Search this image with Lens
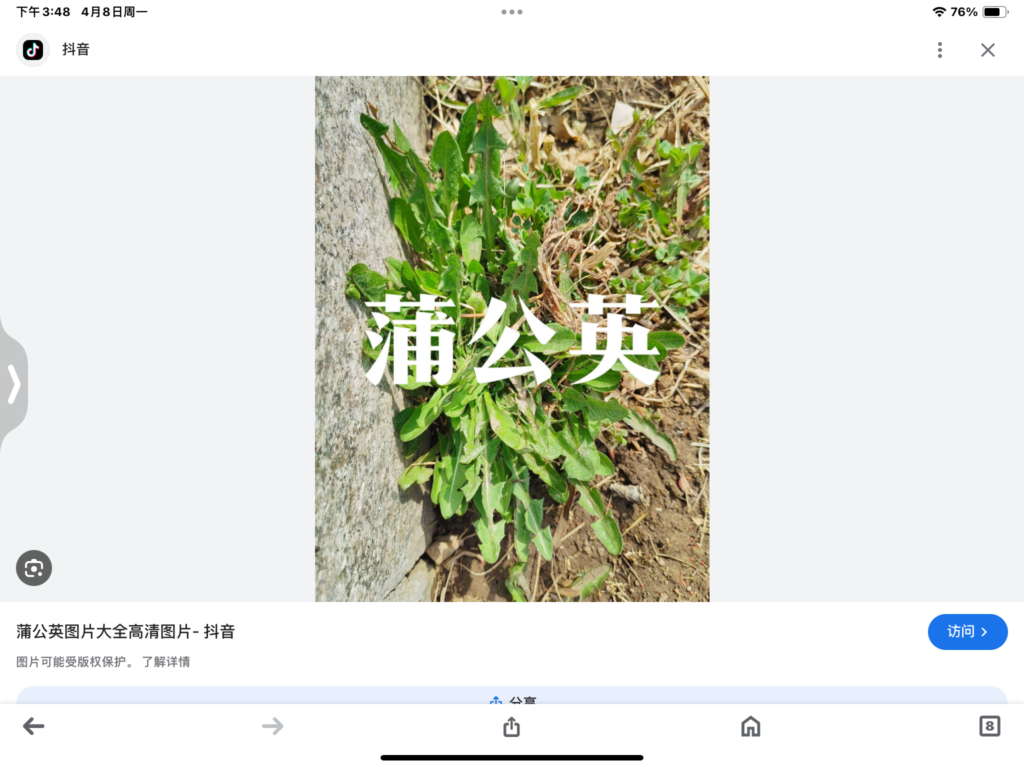Viewport: 1024px width, 768px height. tap(34, 568)
